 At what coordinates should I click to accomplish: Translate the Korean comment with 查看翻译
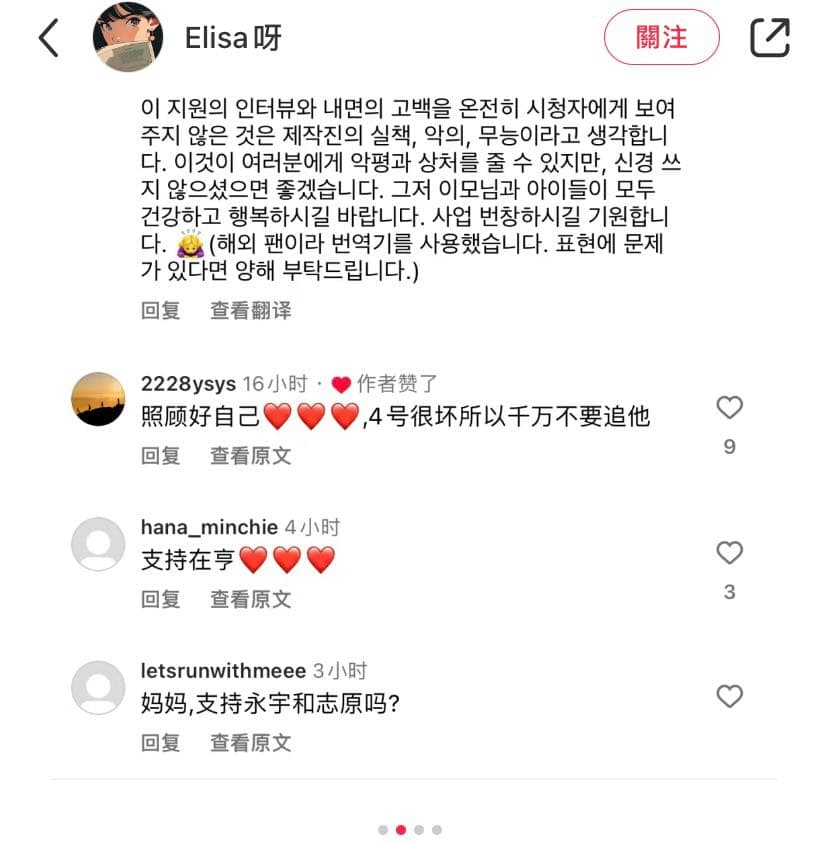point(250,311)
